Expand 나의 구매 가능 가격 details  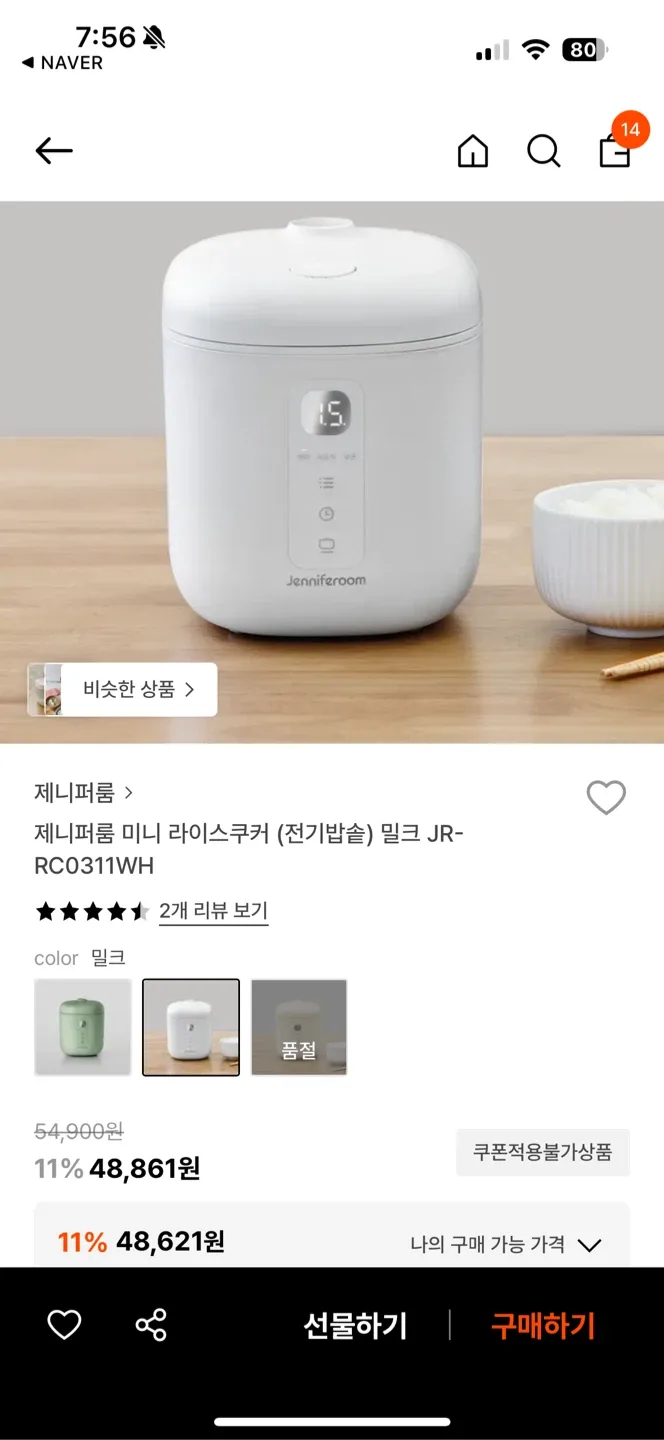pyautogui.click(x=505, y=1245)
